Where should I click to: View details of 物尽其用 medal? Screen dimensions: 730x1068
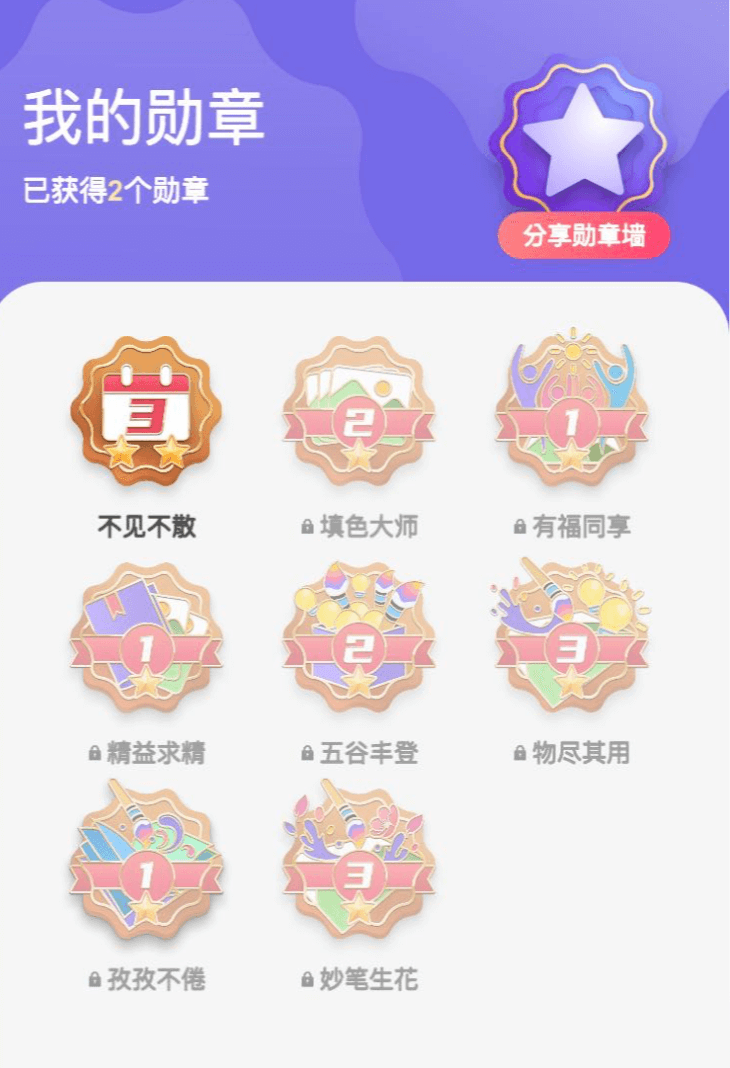pos(571,638)
